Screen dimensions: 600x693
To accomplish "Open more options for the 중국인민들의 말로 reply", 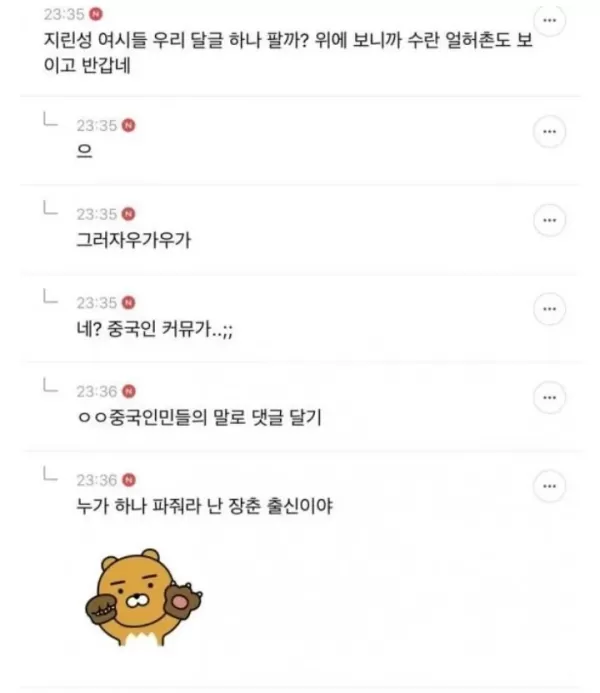I will click(549, 397).
